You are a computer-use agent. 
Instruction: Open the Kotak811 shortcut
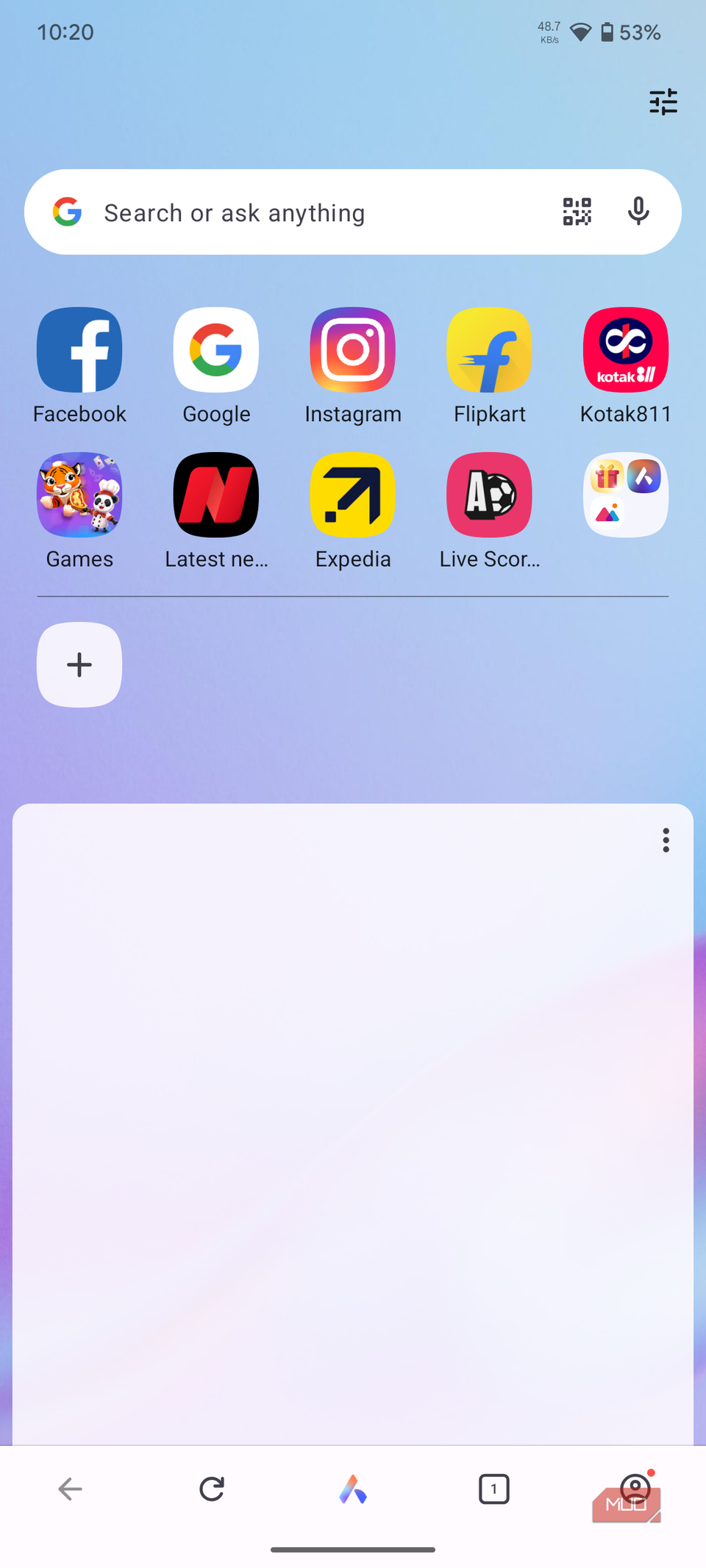pos(626,351)
